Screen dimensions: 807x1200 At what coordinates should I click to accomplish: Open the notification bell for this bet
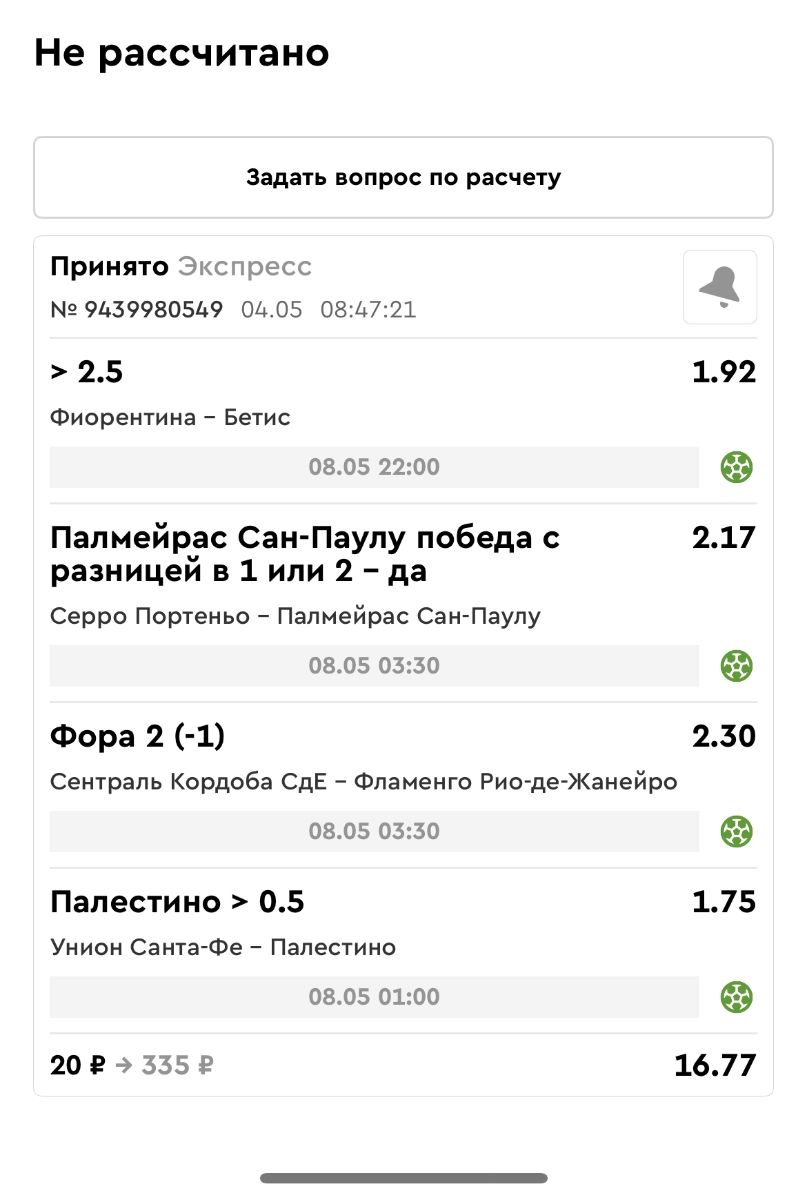[x=719, y=287]
